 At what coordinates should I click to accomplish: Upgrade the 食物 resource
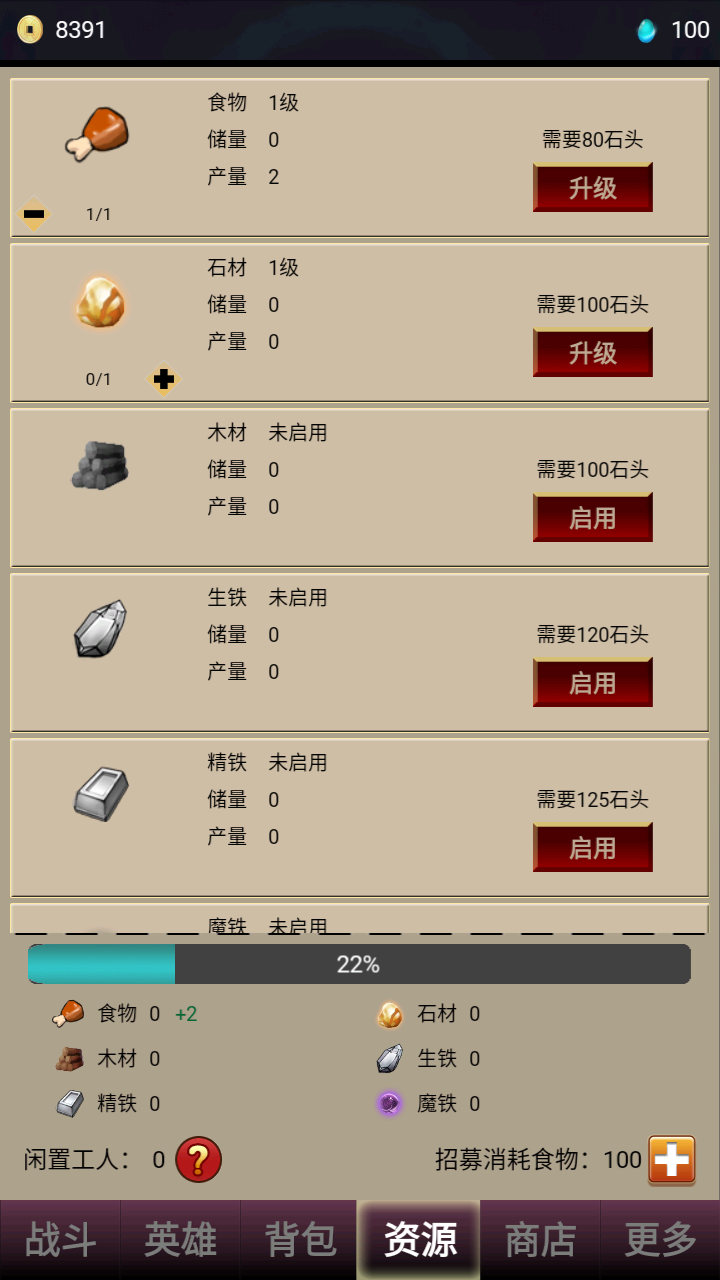click(593, 187)
